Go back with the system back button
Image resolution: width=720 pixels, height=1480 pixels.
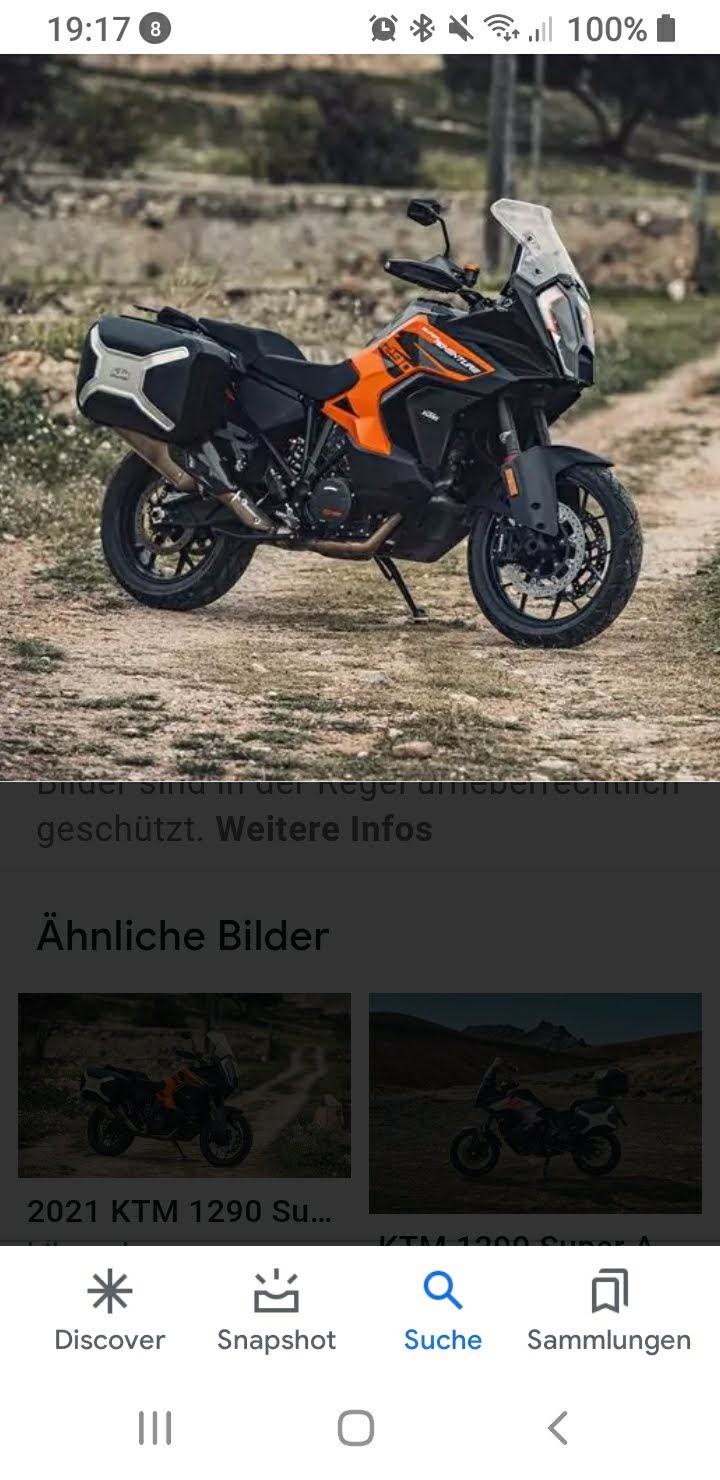pos(557,1428)
